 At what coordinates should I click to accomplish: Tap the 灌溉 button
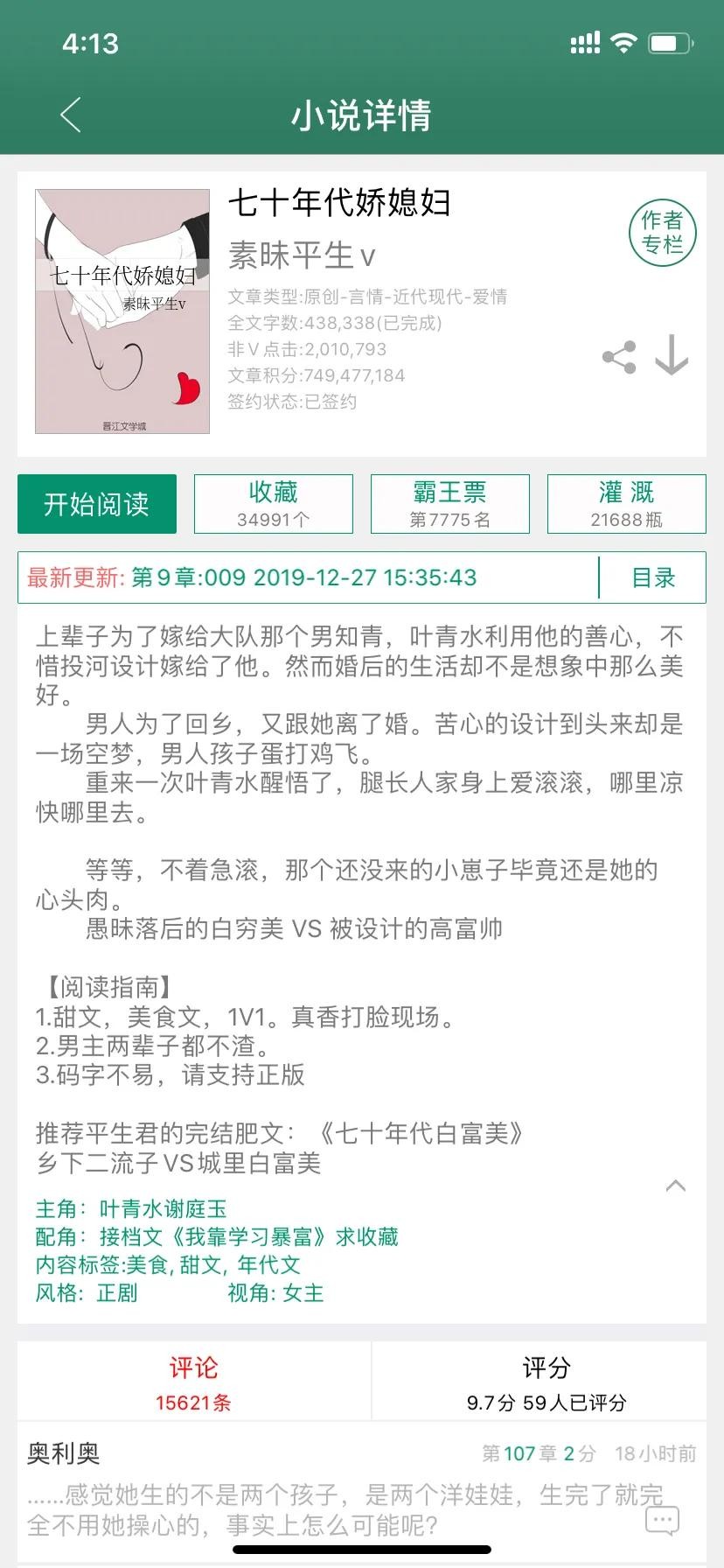pyautogui.click(x=626, y=504)
